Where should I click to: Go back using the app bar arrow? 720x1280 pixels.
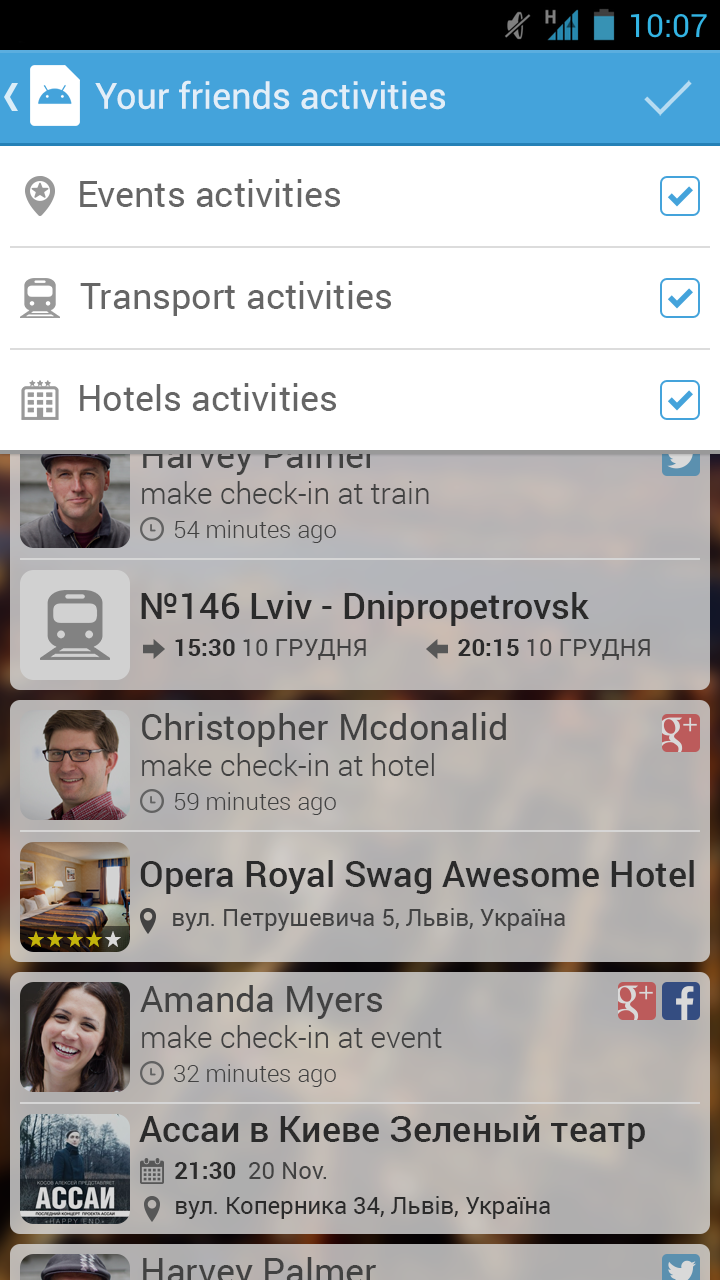point(14,97)
